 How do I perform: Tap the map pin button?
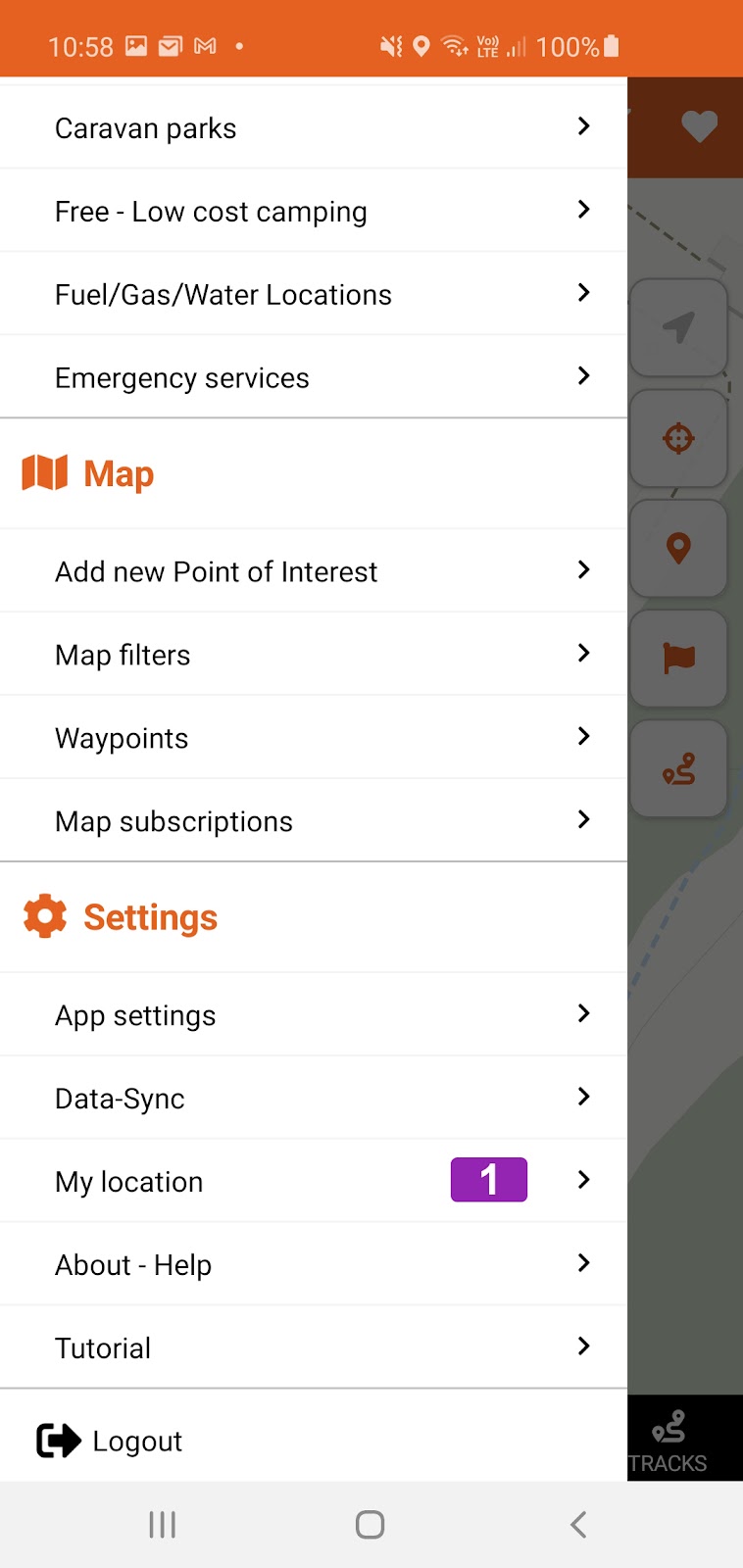pyautogui.click(x=678, y=548)
